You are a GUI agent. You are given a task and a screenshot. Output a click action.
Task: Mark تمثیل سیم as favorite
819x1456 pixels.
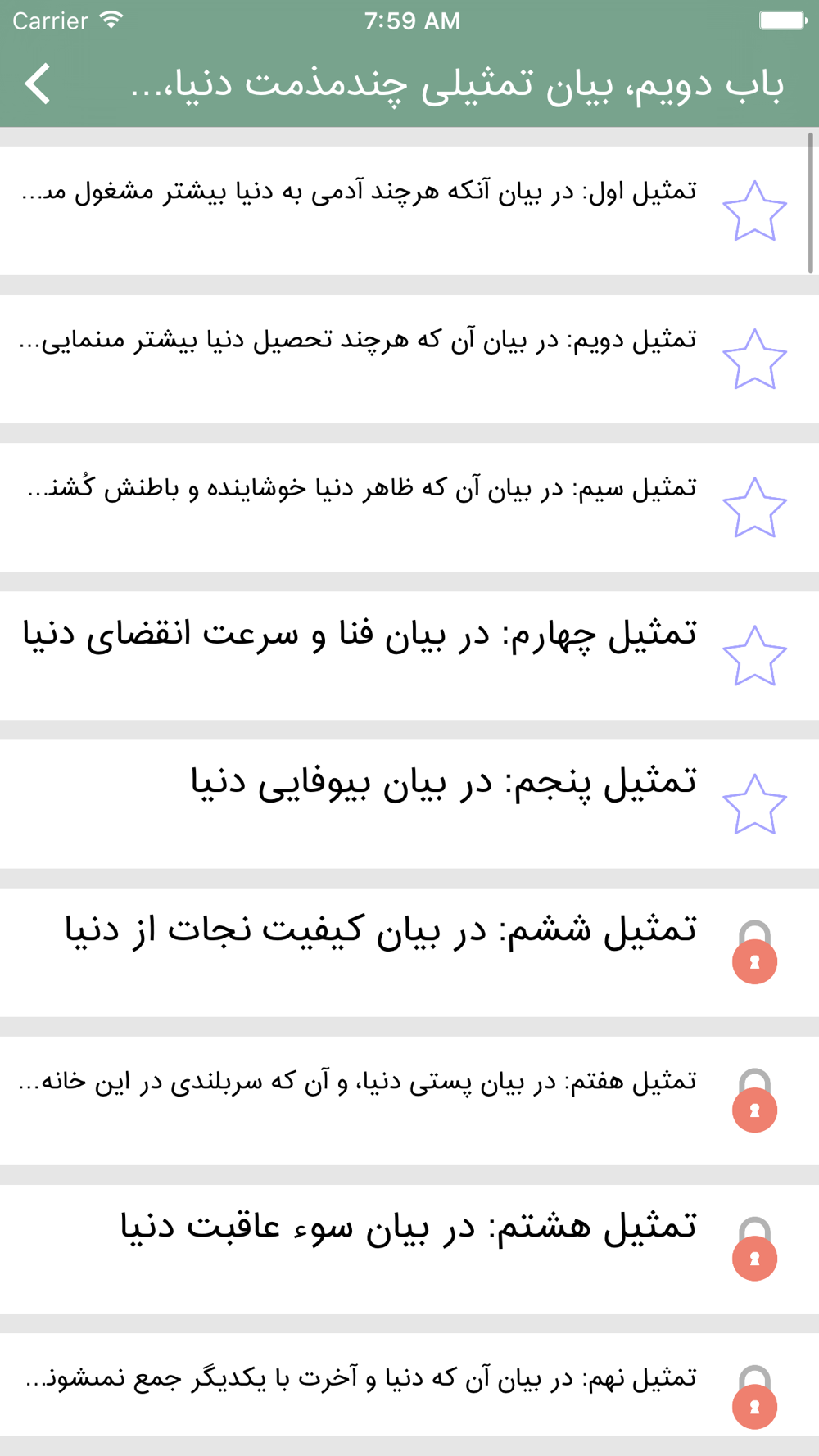754,508
